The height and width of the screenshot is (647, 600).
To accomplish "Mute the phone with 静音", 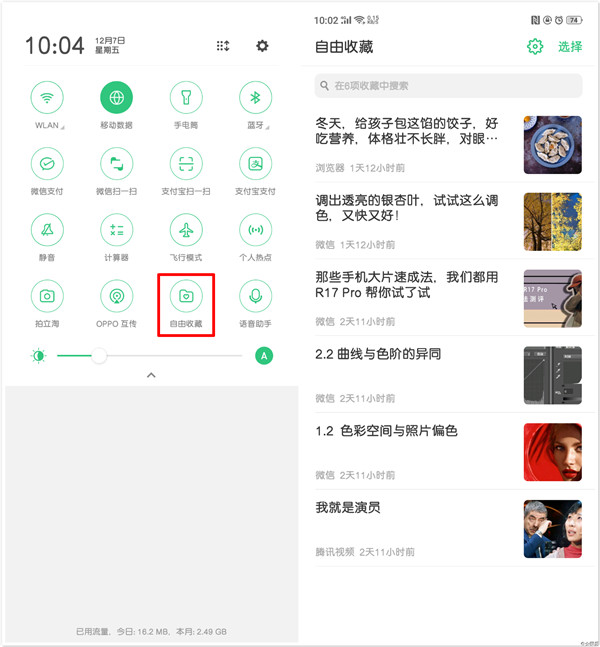I will tap(47, 230).
